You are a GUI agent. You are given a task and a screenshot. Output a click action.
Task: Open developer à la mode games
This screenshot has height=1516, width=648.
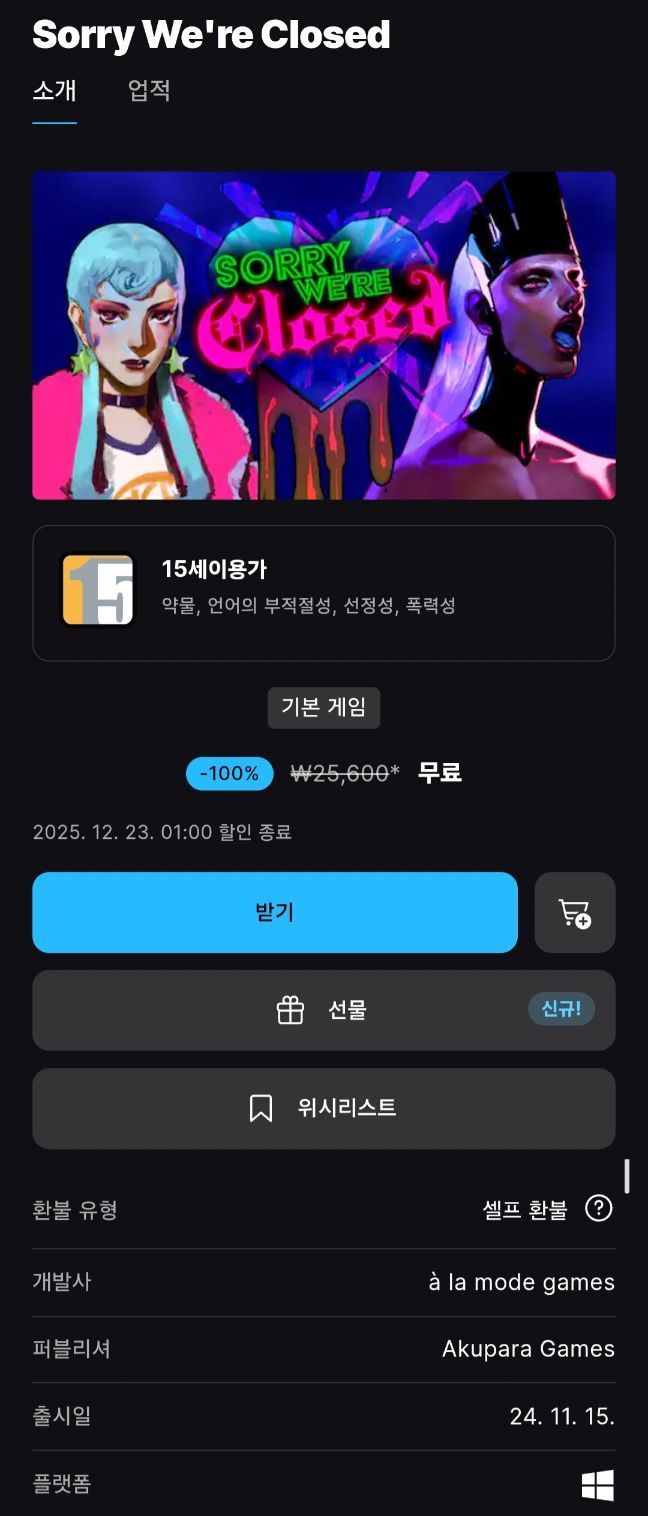click(x=521, y=1282)
